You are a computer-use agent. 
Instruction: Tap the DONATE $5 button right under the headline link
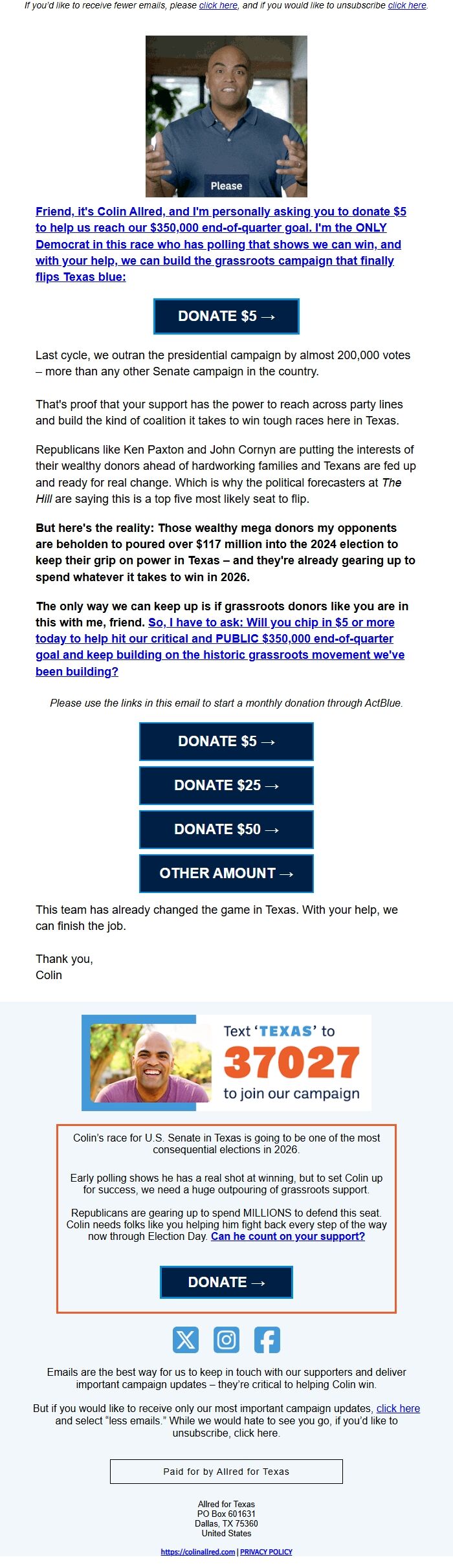[226, 316]
